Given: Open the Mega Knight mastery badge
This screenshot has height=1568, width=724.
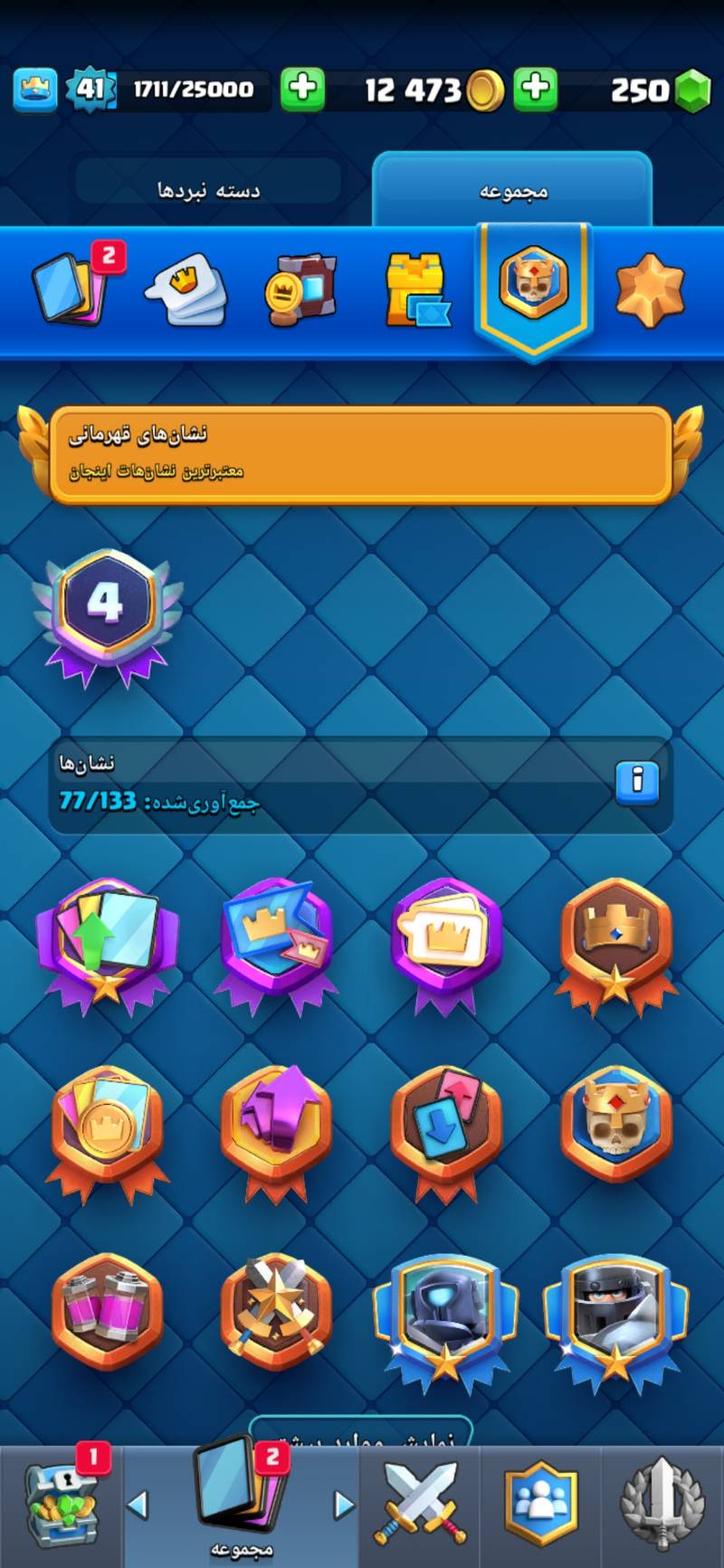Looking at the screenshot, I should point(615,1312).
